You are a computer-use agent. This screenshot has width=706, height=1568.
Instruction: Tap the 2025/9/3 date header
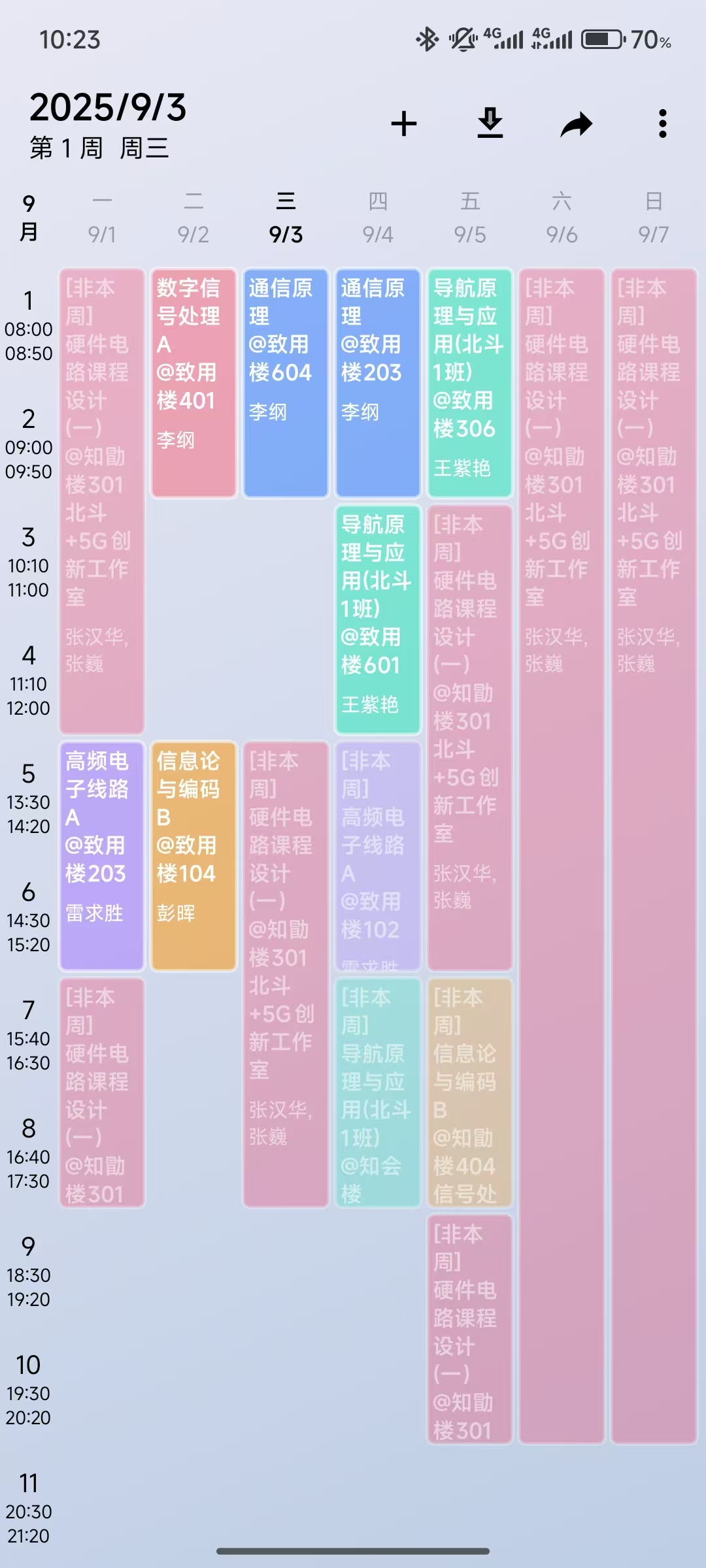point(109,107)
